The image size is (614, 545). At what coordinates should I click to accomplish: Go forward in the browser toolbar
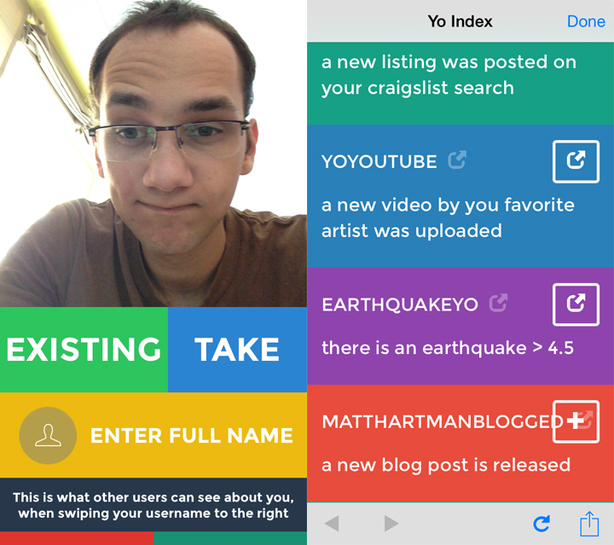(x=391, y=524)
